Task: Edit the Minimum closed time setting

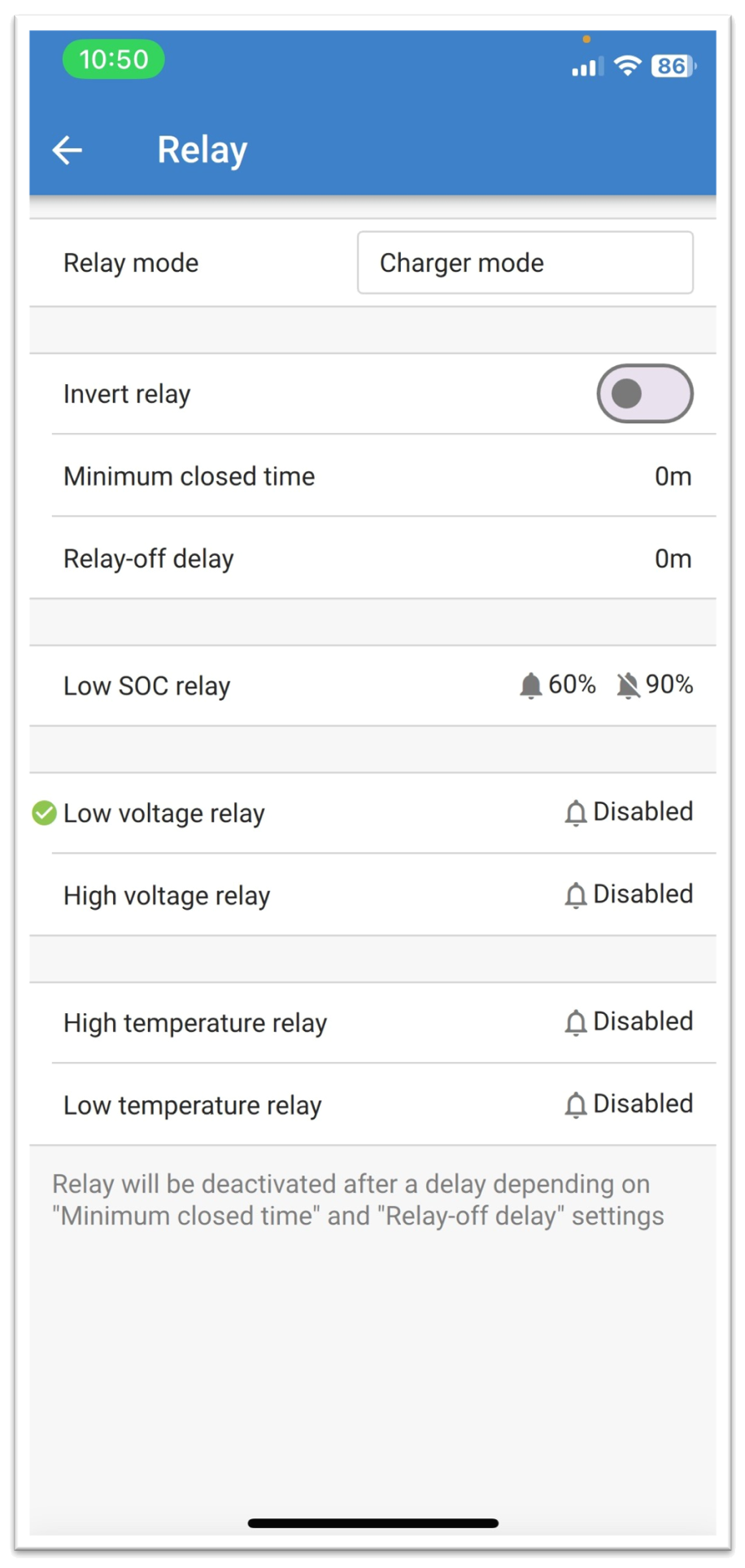Action: coord(372,476)
